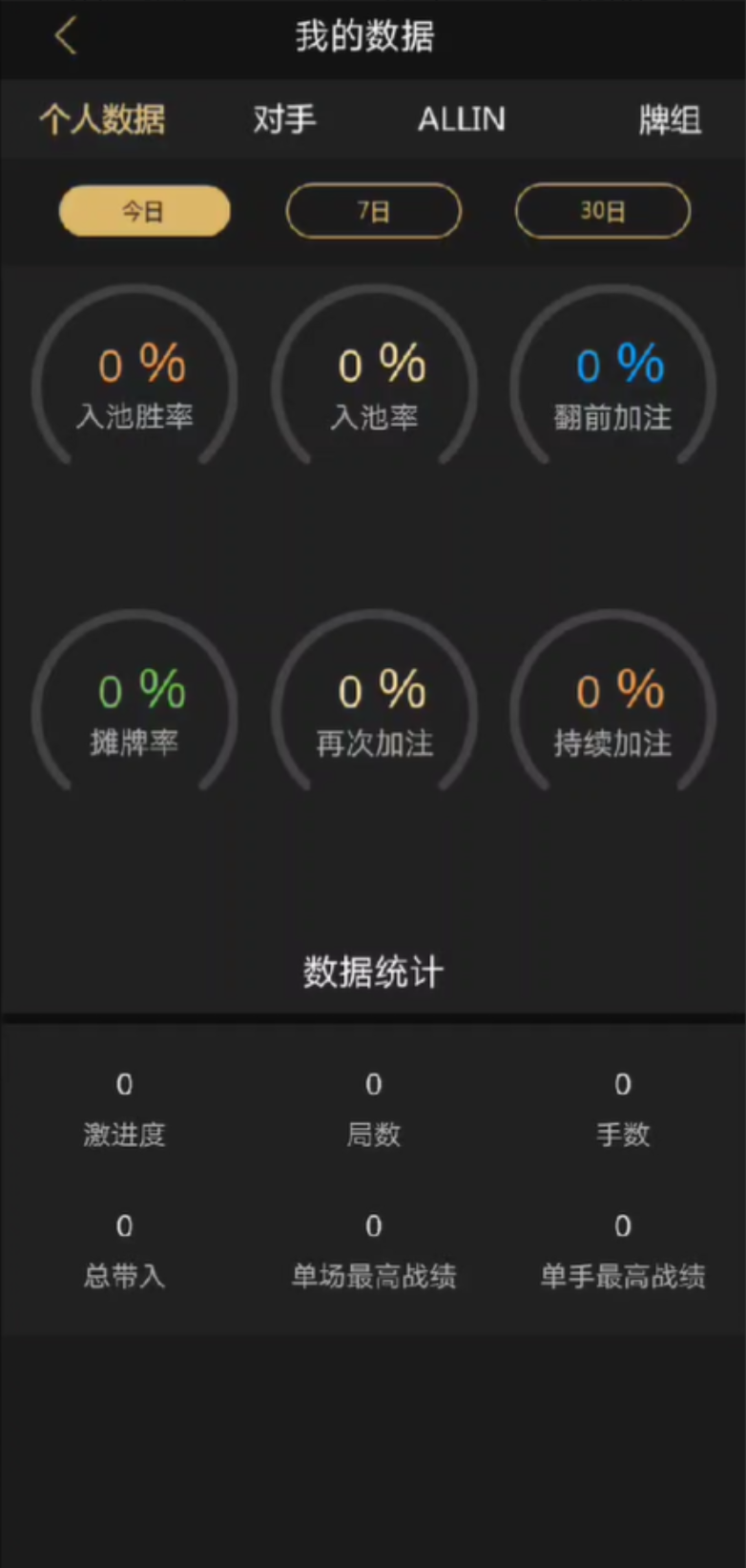Open the ALLIN tab
This screenshot has height=1568, width=746.
pyautogui.click(x=462, y=120)
